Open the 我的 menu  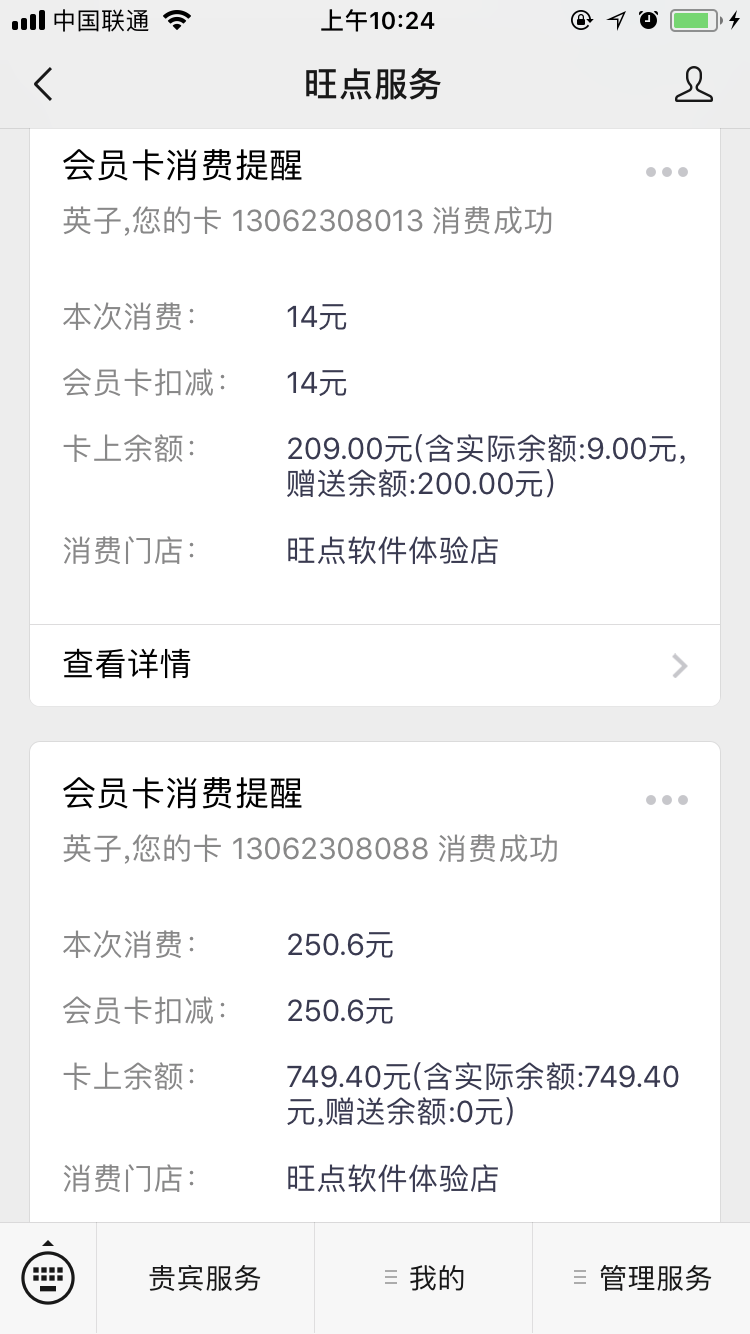[424, 1278]
